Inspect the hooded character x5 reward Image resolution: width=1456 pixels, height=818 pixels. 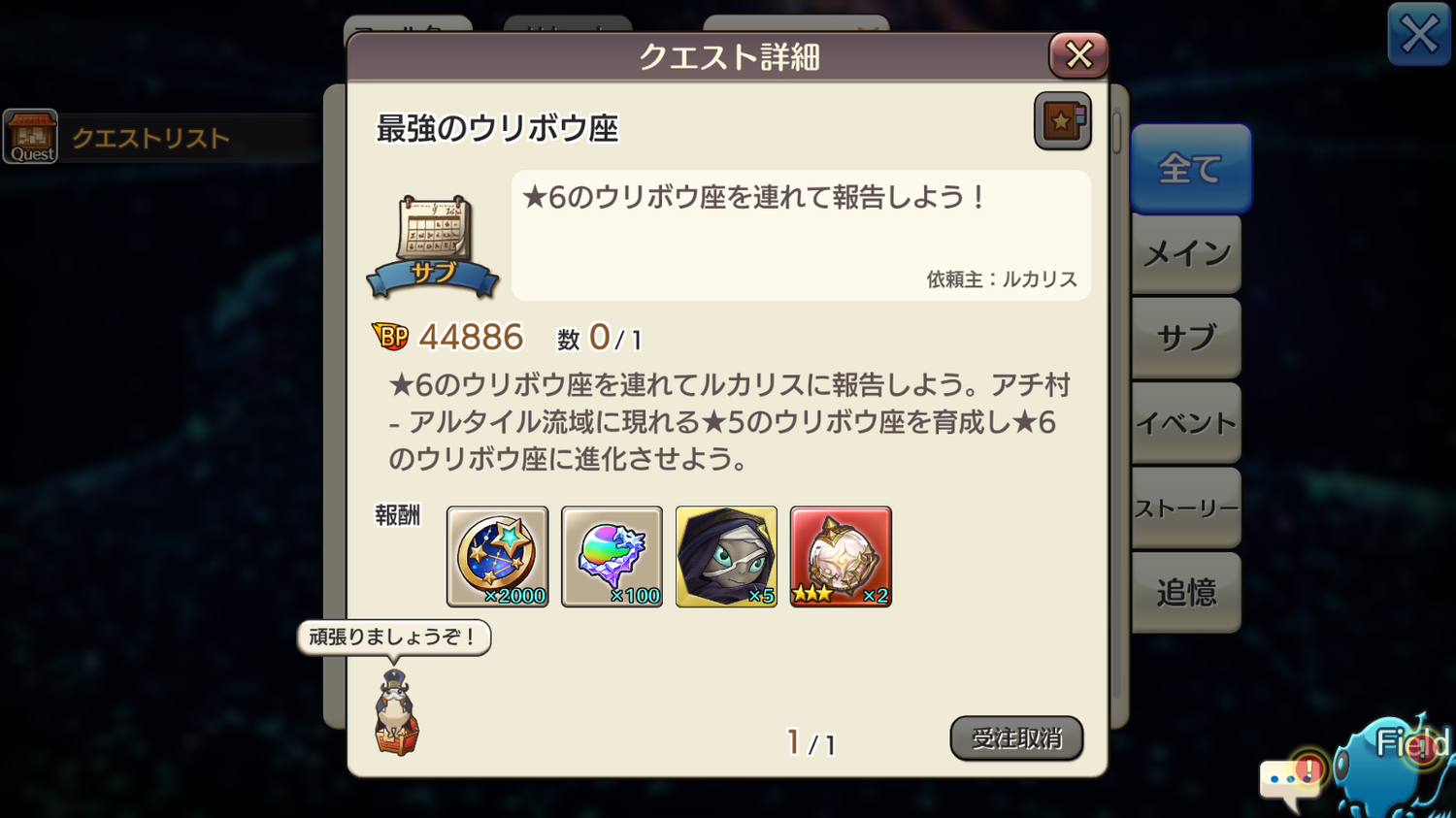[x=726, y=556]
